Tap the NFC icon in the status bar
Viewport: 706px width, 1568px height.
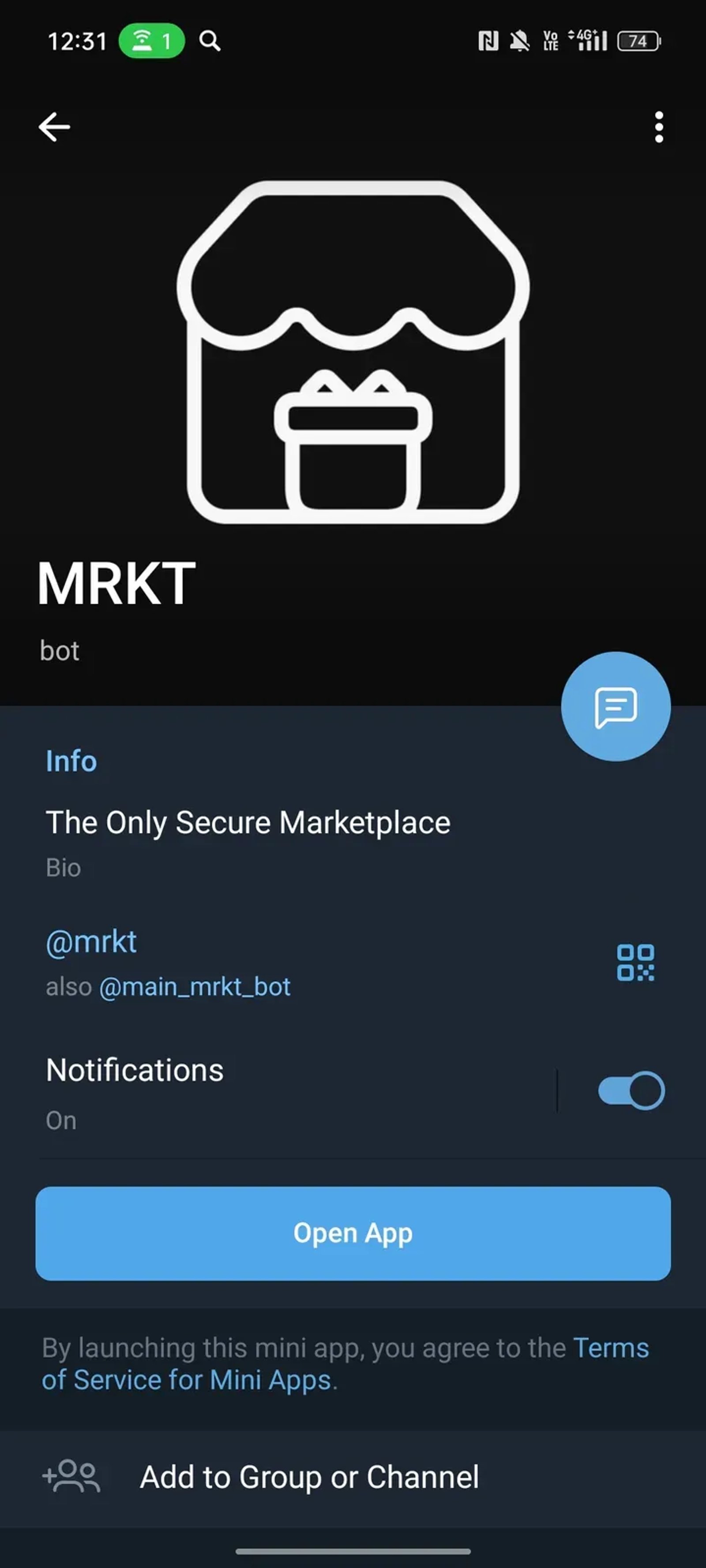[489, 41]
